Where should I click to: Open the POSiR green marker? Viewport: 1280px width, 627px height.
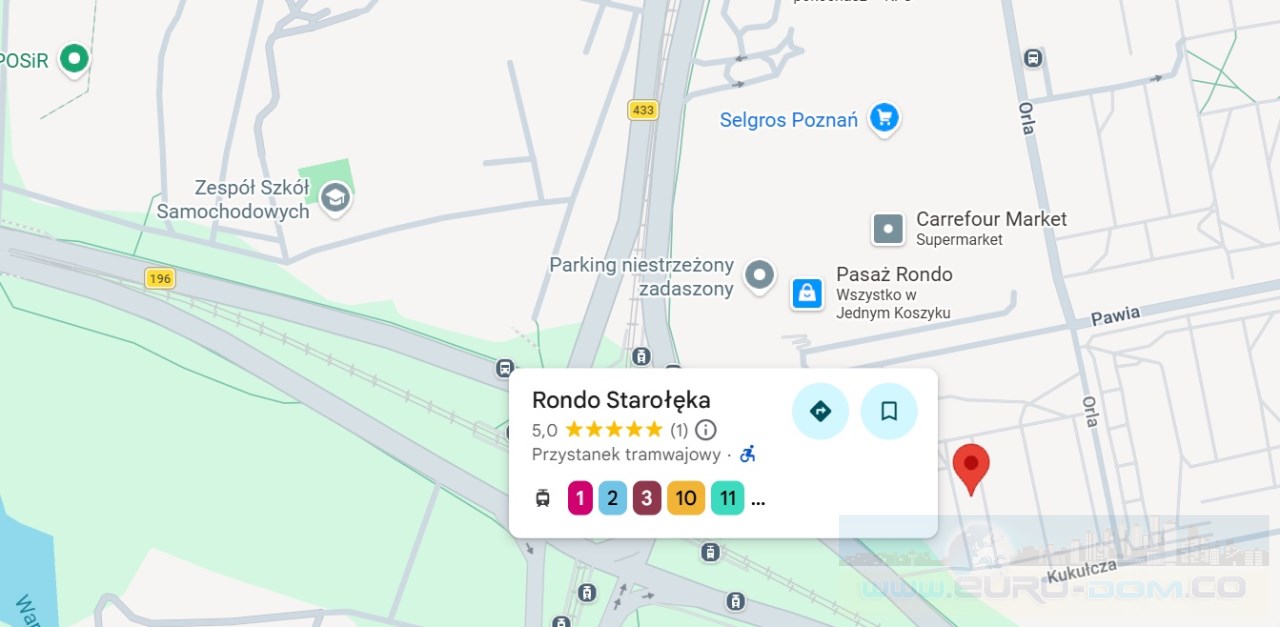[73, 59]
